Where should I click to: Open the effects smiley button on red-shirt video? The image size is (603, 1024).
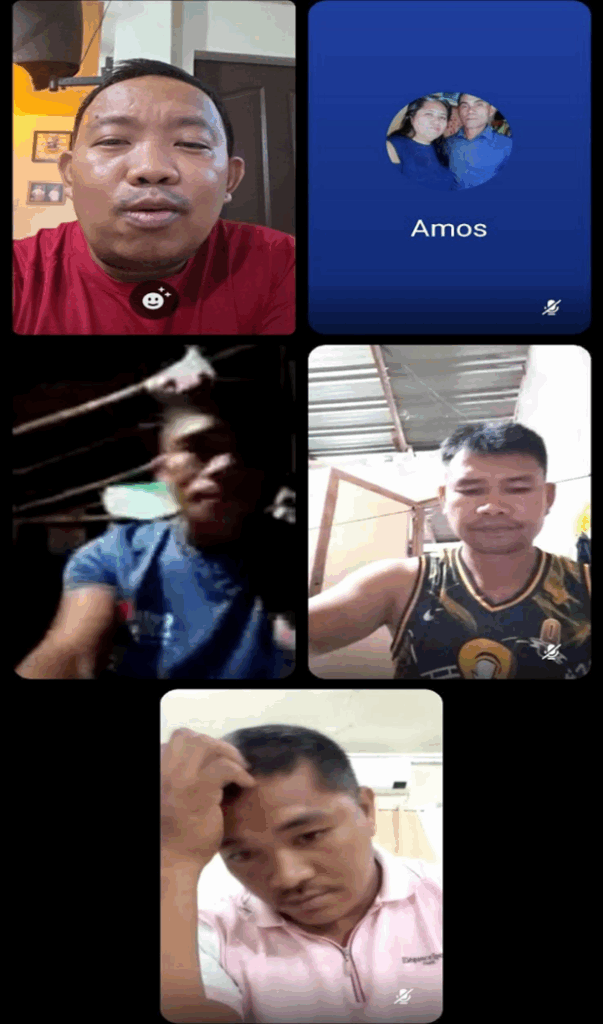click(153, 300)
